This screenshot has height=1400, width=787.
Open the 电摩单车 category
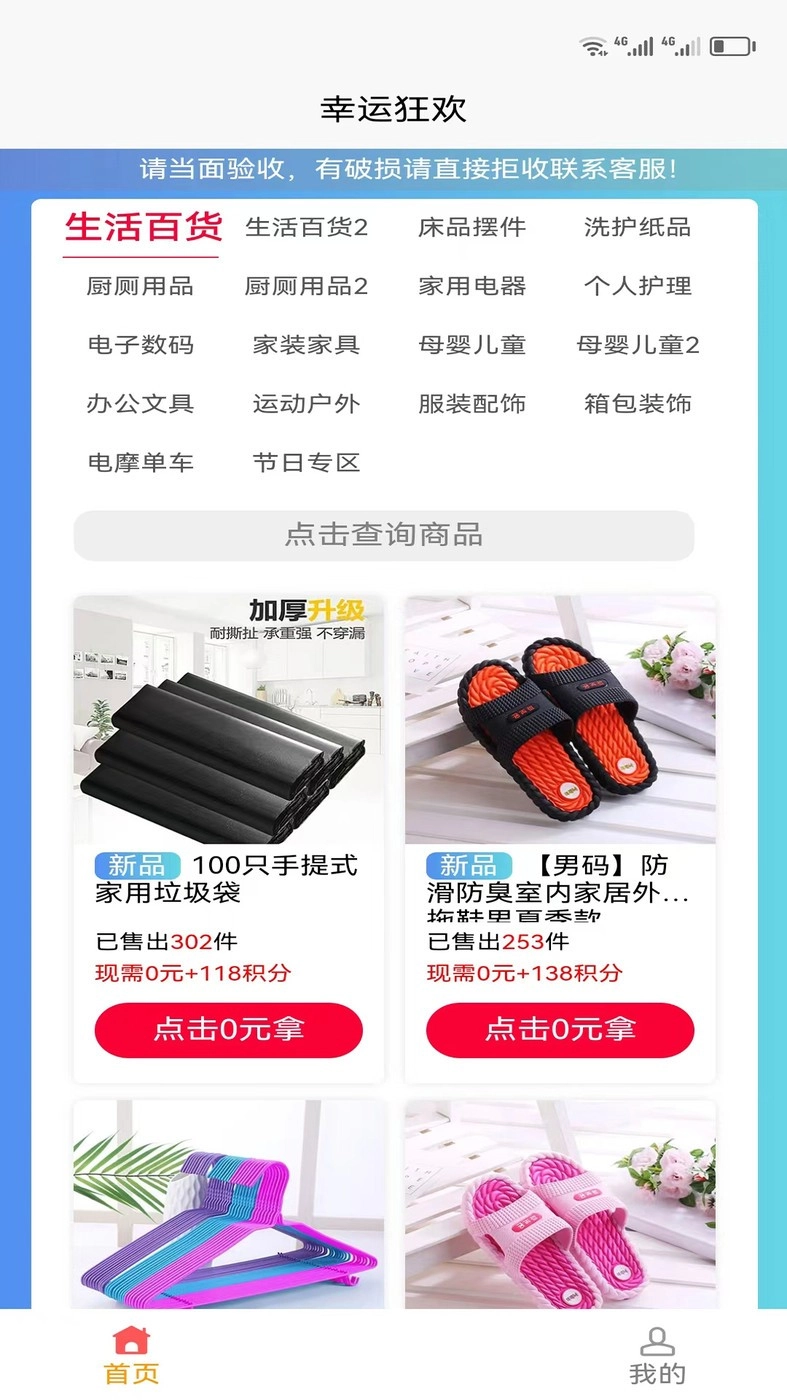tap(141, 462)
